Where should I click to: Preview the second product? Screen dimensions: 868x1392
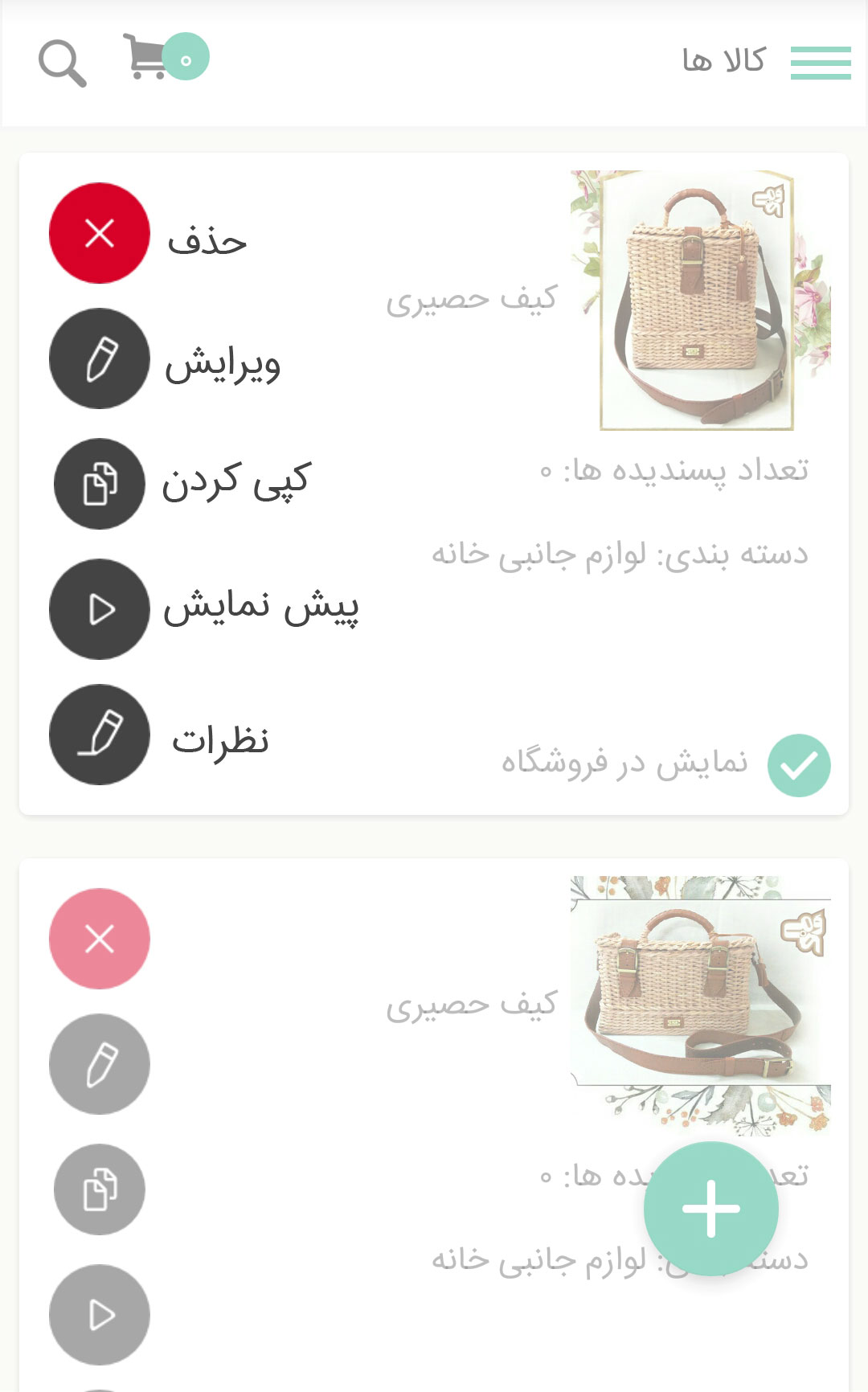[100, 1315]
